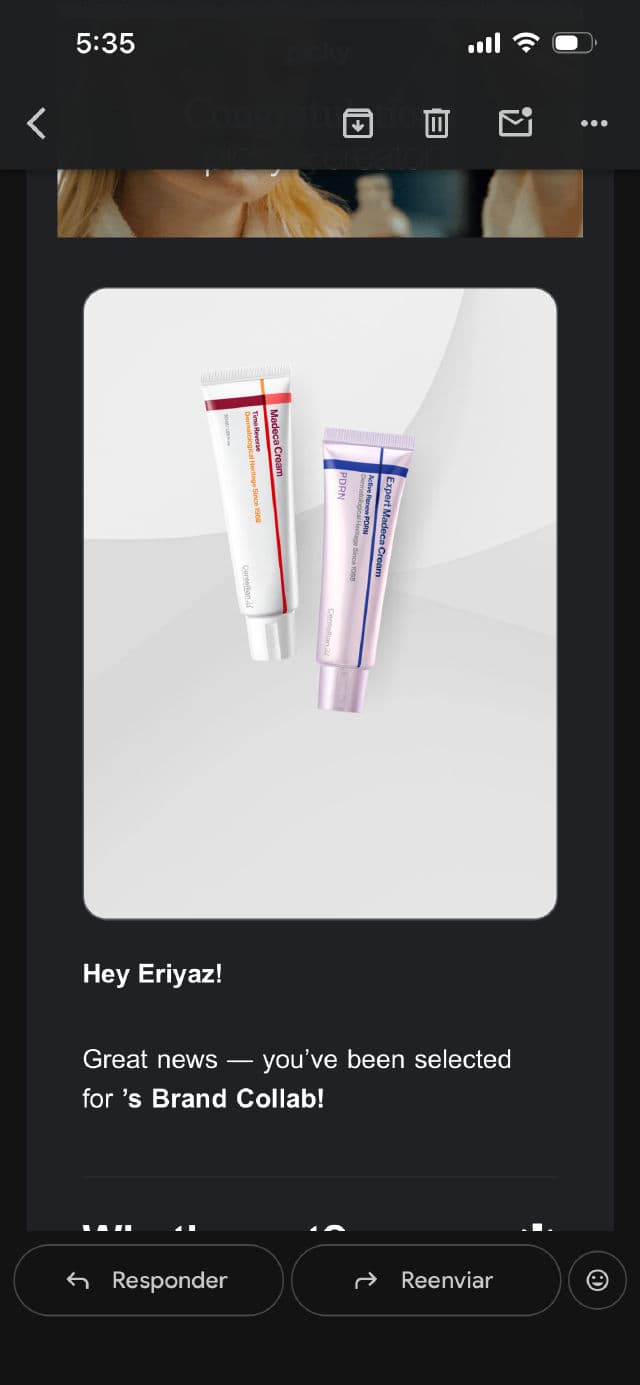
Task: Go back to the inbox
Action: tap(37, 123)
